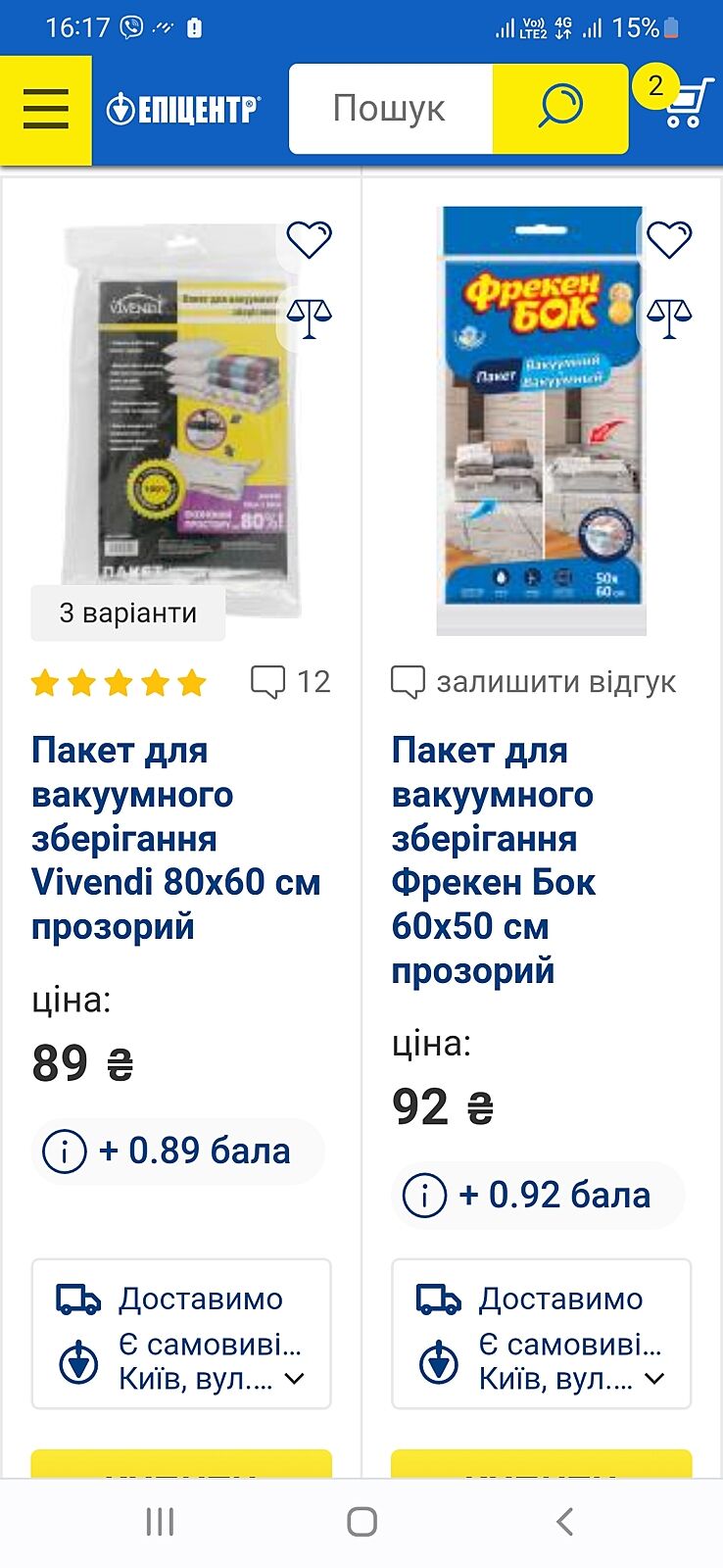Add Фрекен Бок bag to favorites
The width and height of the screenshot is (723, 1568).
point(669,239)
